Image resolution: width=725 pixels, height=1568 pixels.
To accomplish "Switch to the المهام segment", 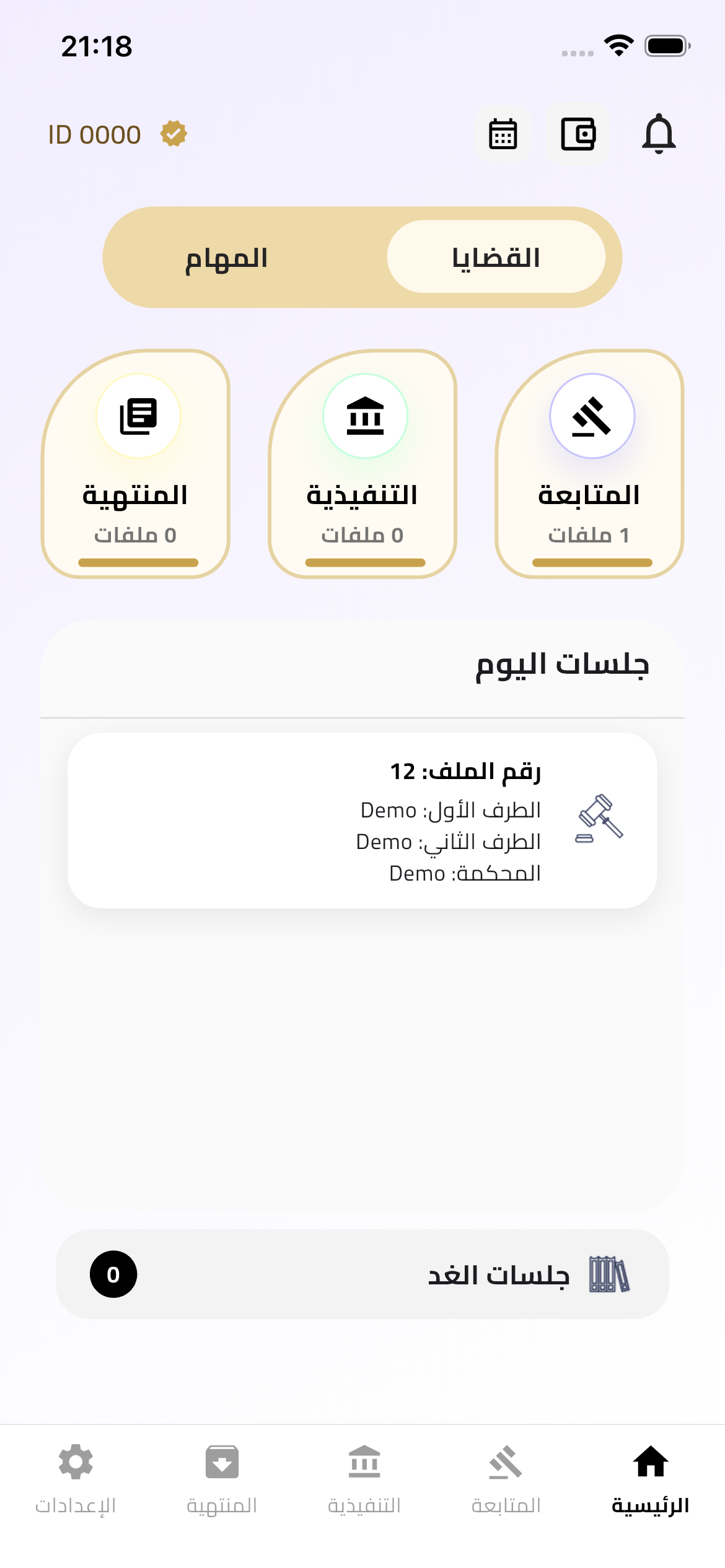I will [227, 258].
